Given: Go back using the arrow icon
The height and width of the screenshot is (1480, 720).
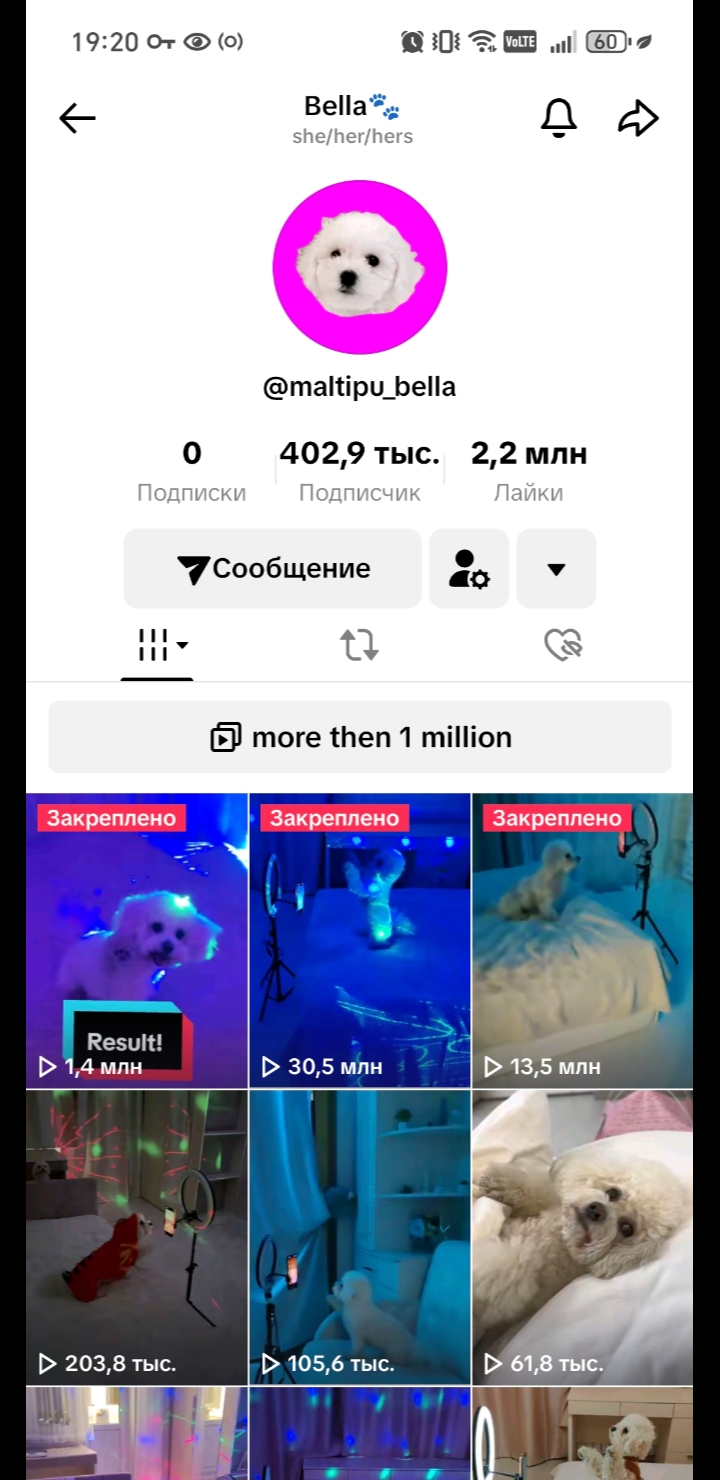Looking at the screenshot, I should (x=77, y=119).
